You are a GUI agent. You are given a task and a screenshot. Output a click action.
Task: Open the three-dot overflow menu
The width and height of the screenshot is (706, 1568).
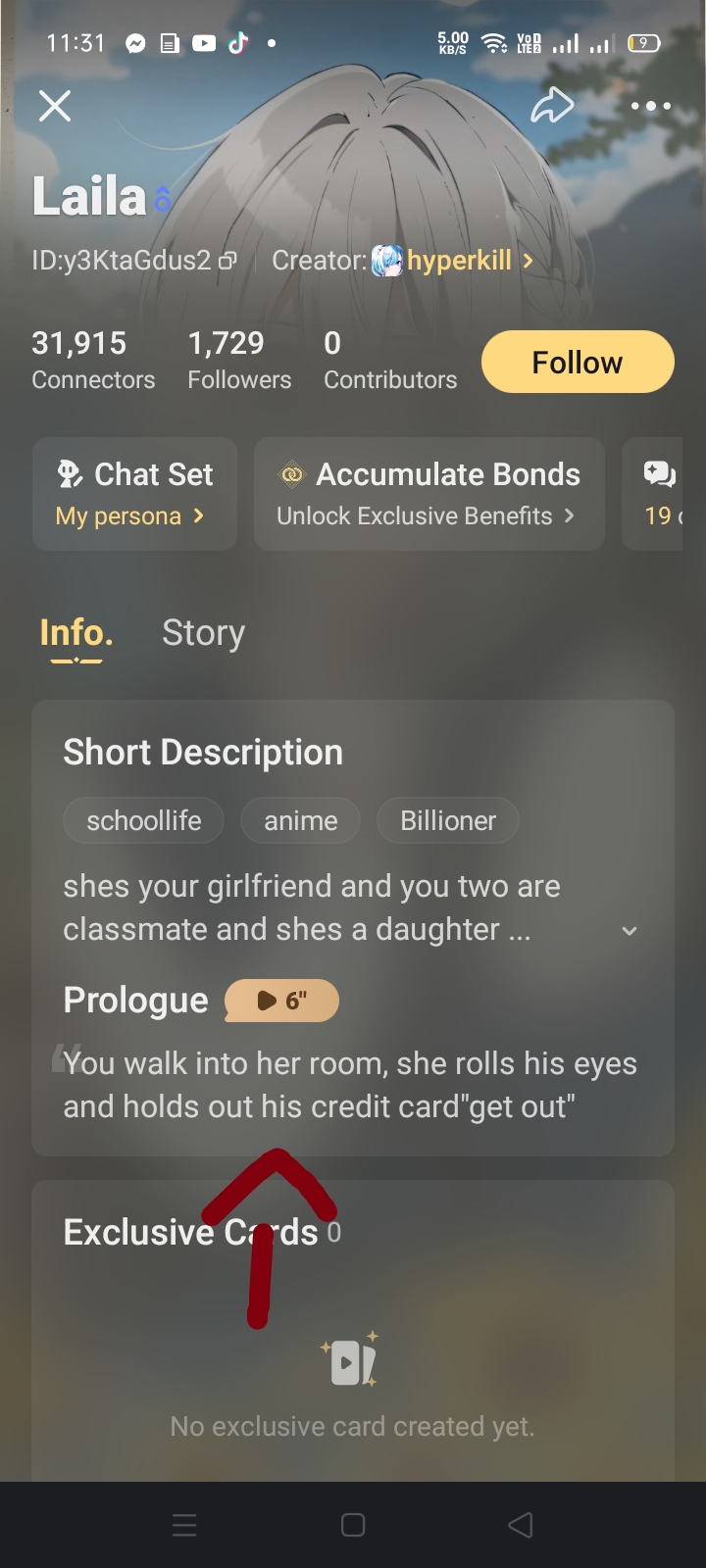(x=650, y=106)
